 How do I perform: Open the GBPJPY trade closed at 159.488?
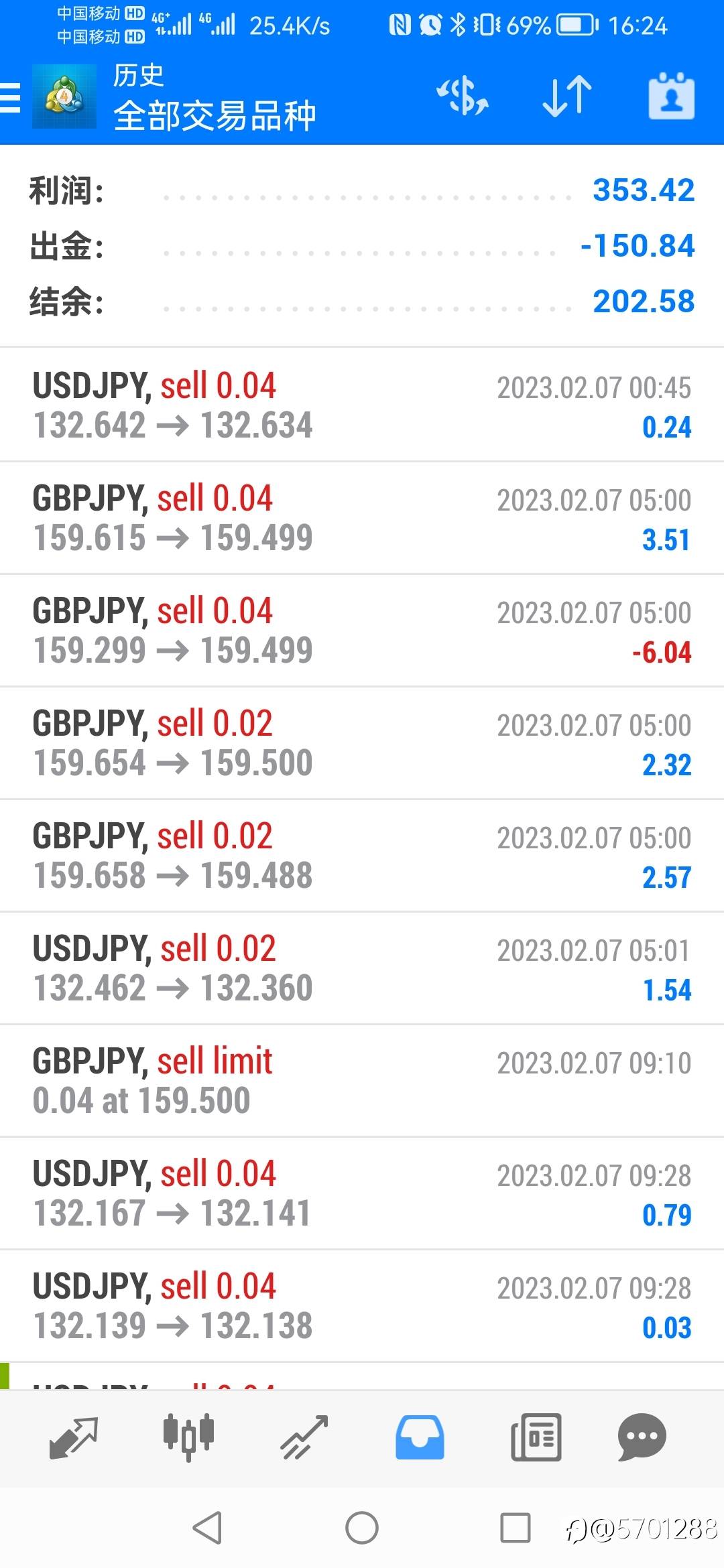(x=362, y=855)
